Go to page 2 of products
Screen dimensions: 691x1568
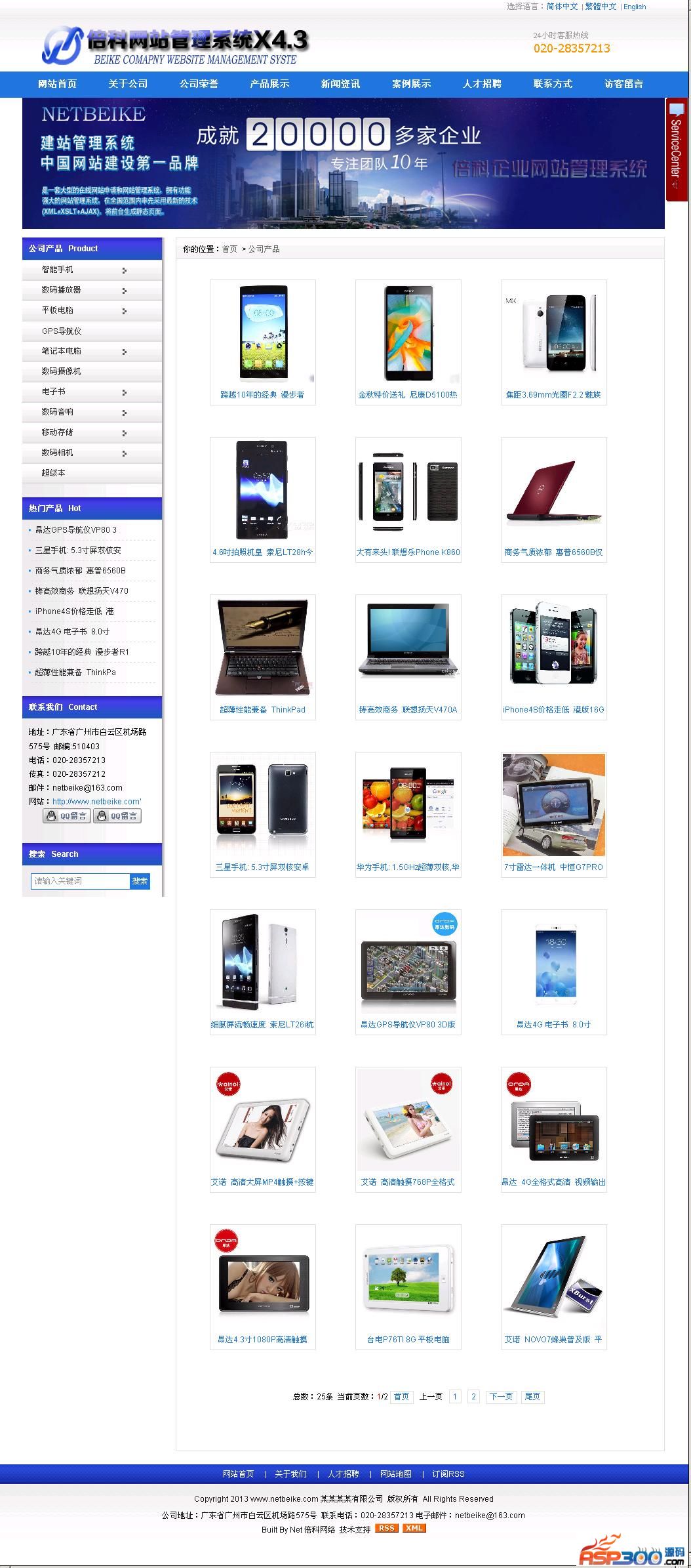[x=473, y=1397]
